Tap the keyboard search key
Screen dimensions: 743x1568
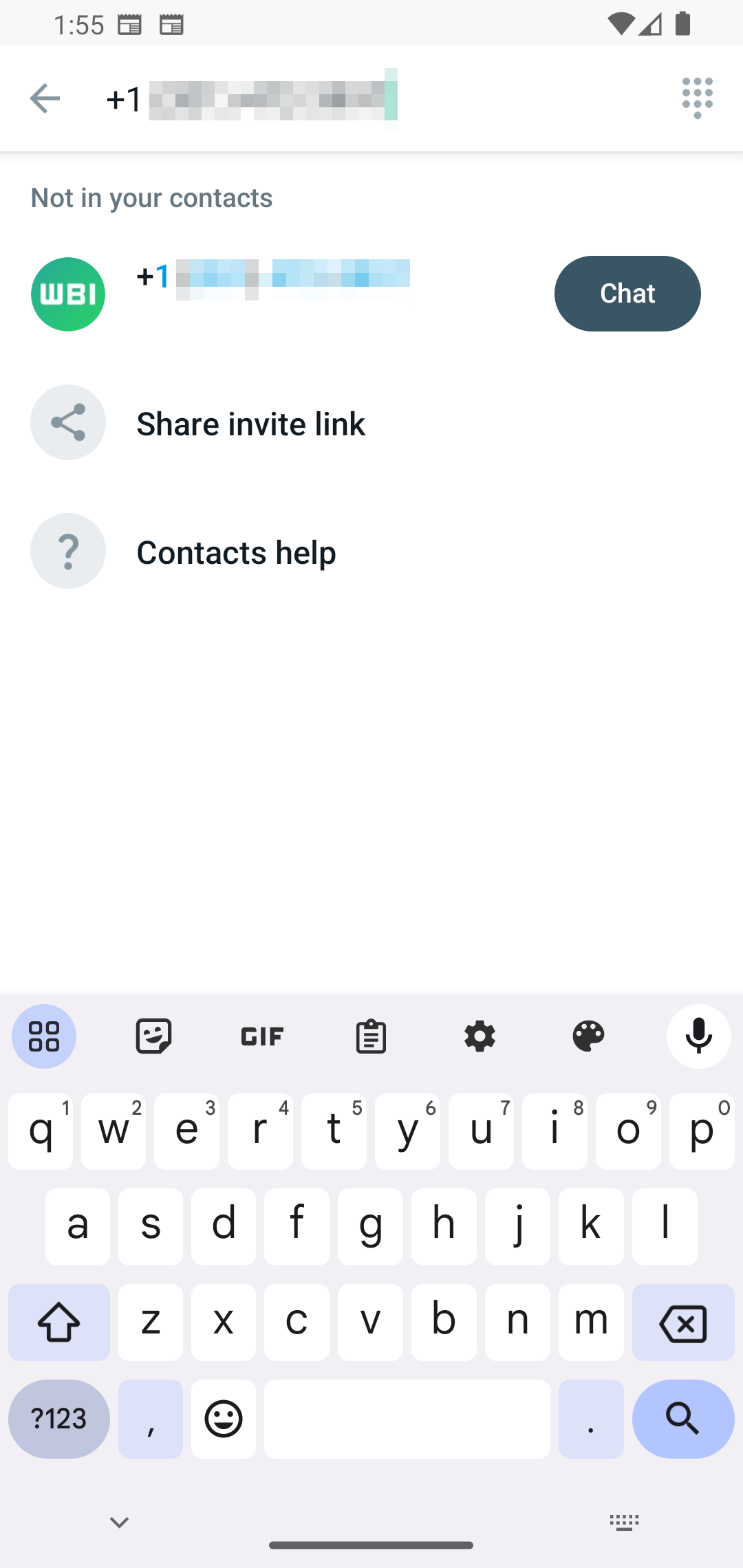683,1419
